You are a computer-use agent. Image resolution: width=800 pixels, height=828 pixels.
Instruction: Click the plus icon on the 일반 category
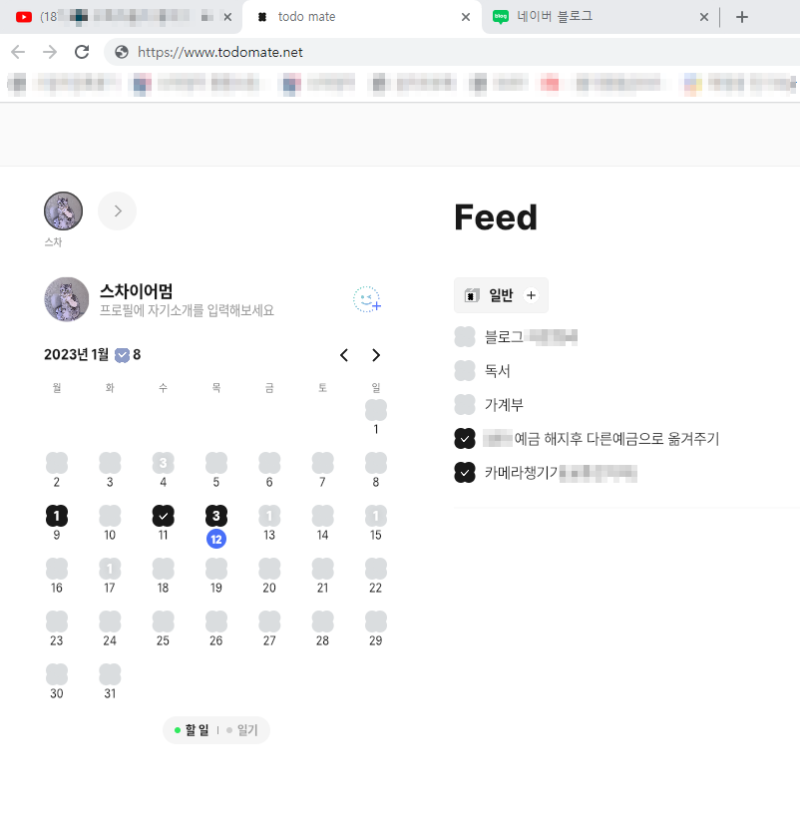click(531, 295)
